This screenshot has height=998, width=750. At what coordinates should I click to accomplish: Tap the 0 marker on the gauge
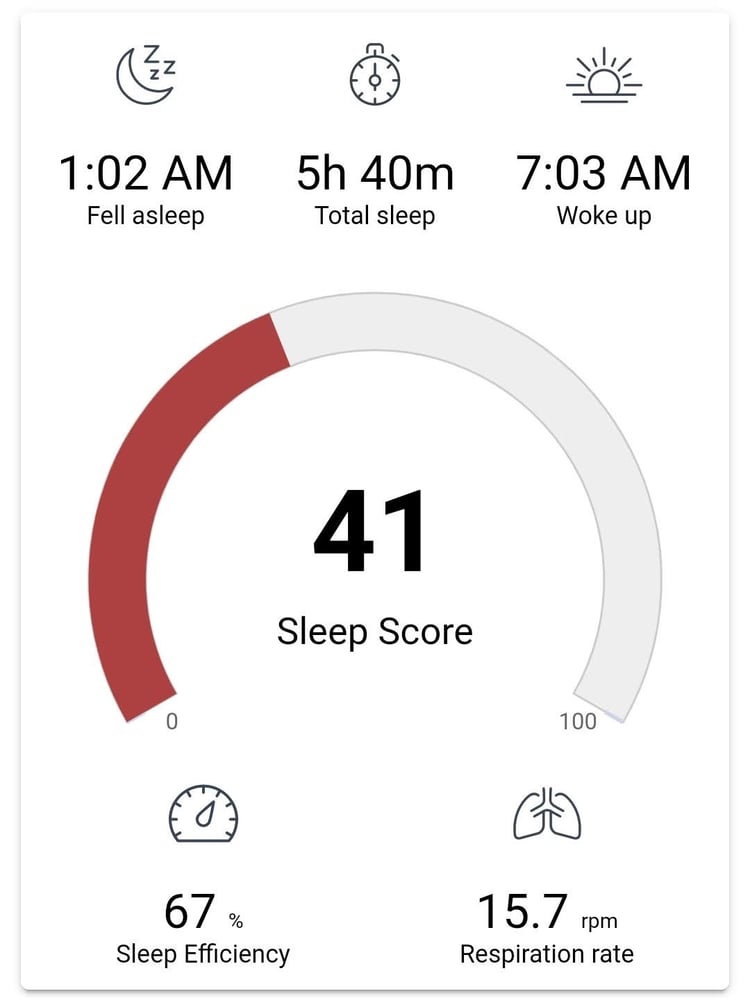coord(174,718)
